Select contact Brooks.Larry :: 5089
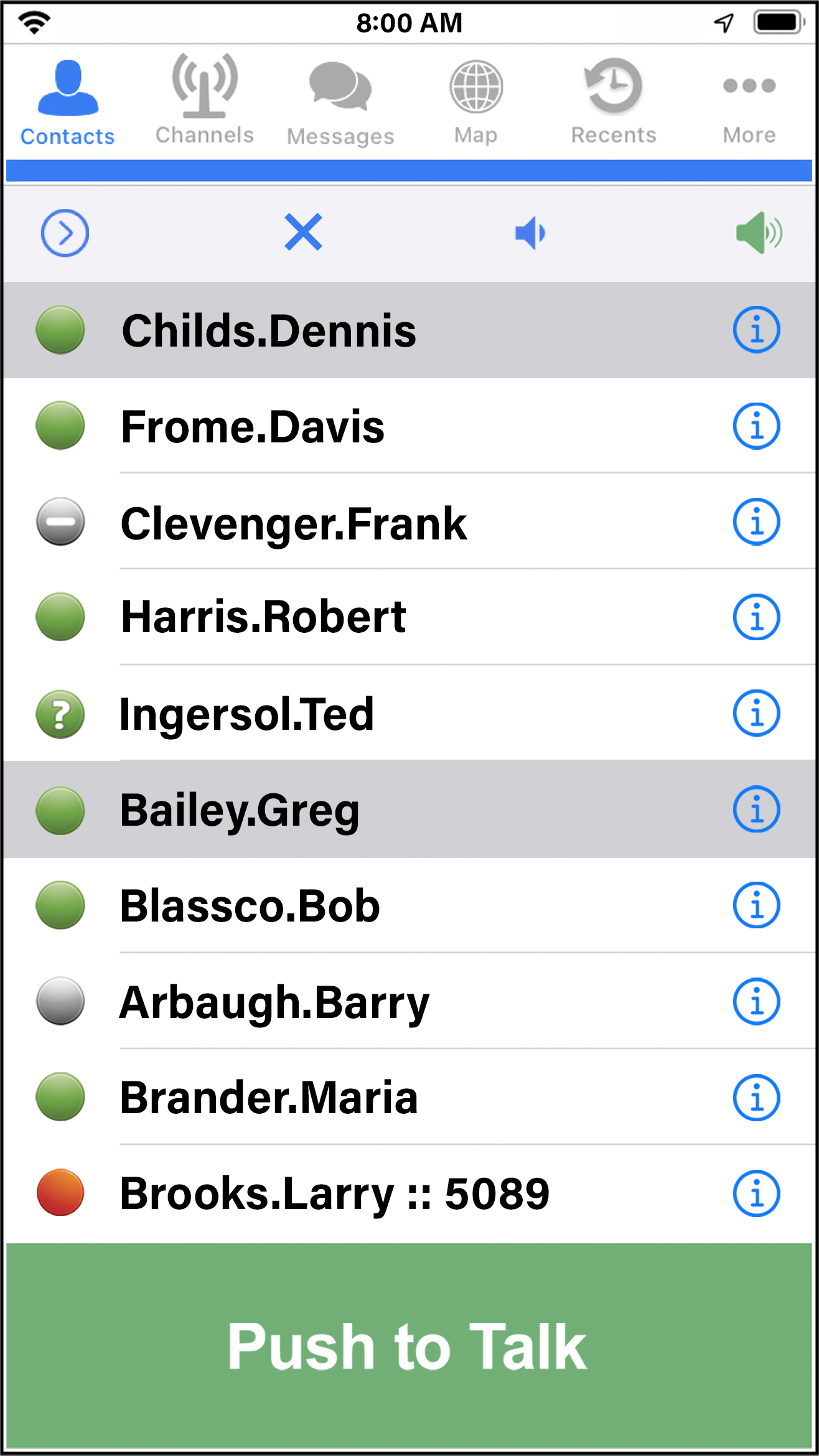The image size is (819, 1456). tap(409, 1193)
